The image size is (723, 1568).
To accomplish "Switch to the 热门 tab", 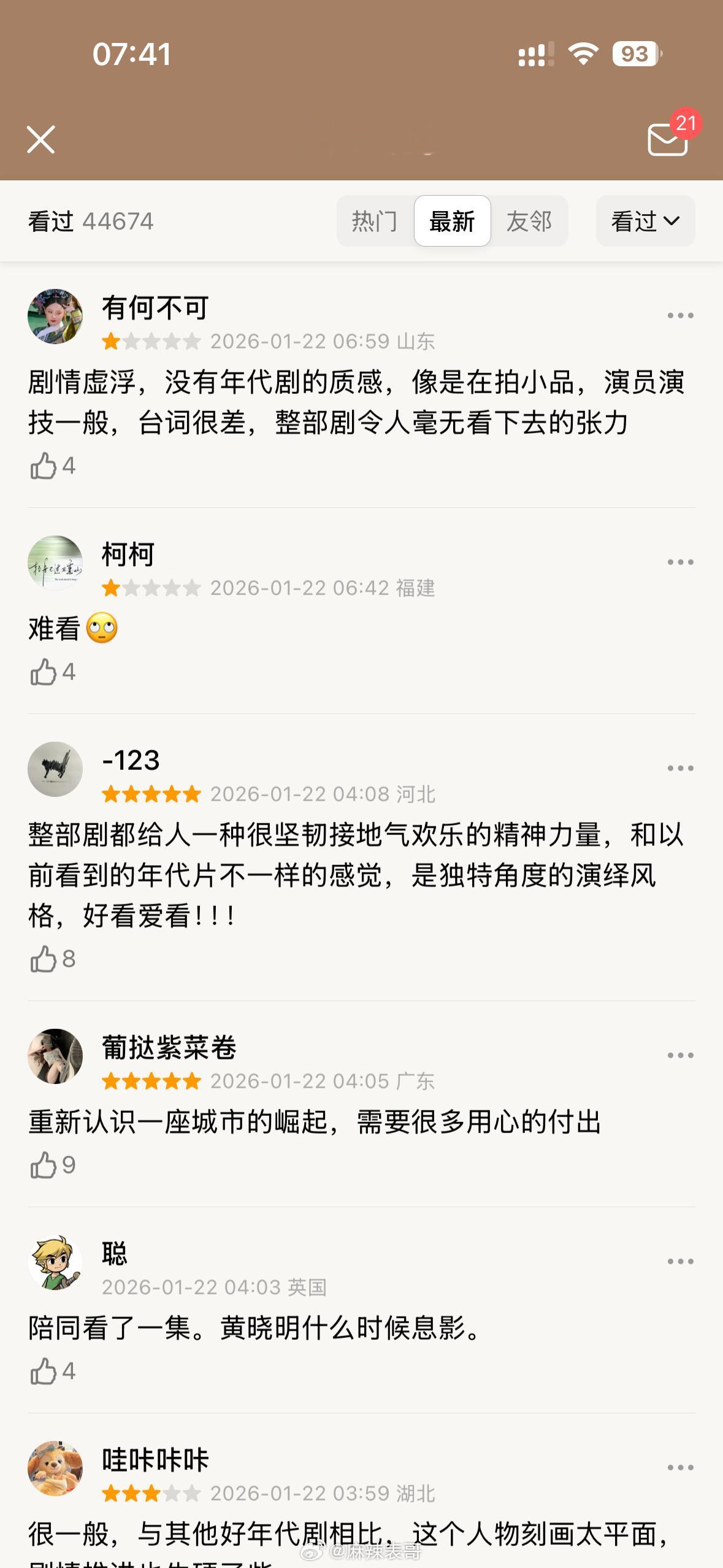I will click(374, 221).
